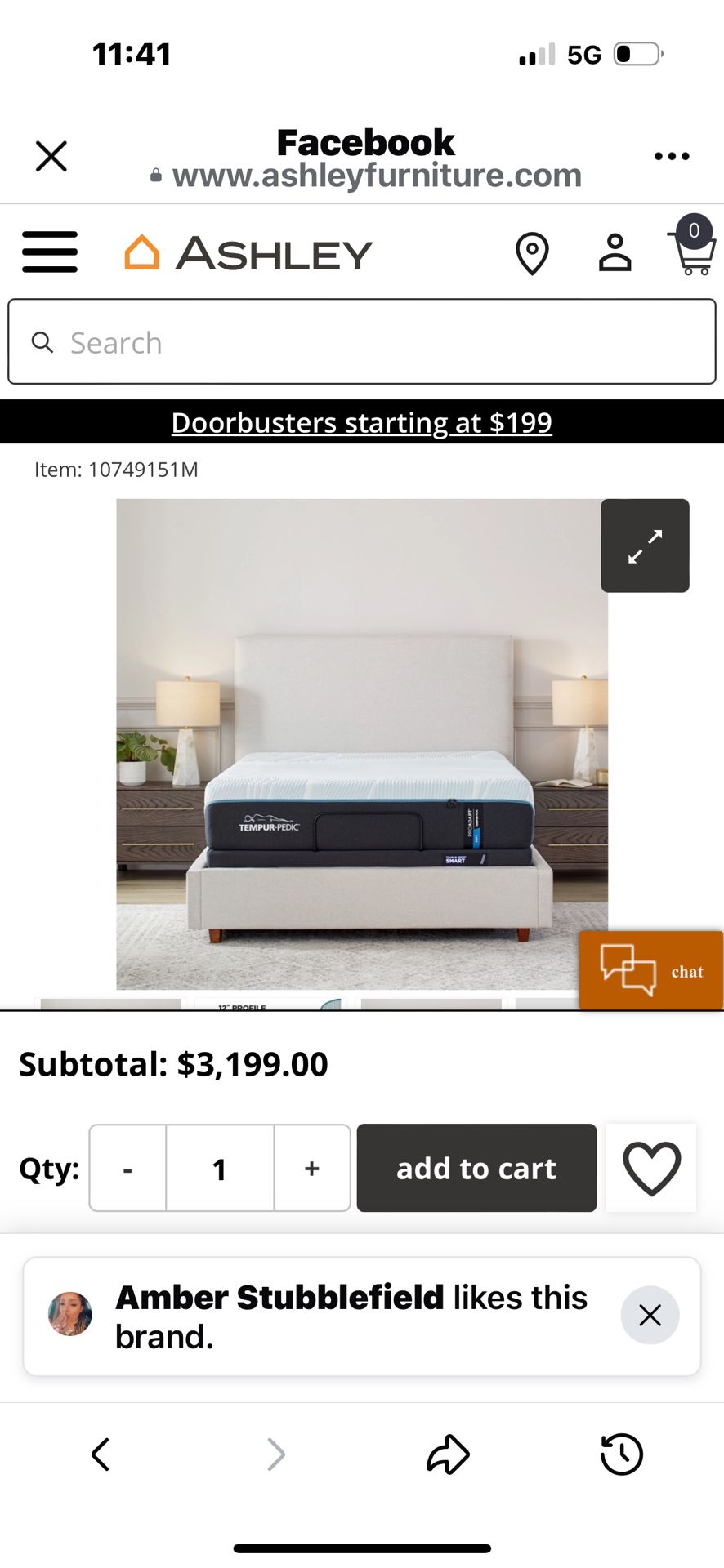Decrease quantity with the minus button

[127, 1168]
